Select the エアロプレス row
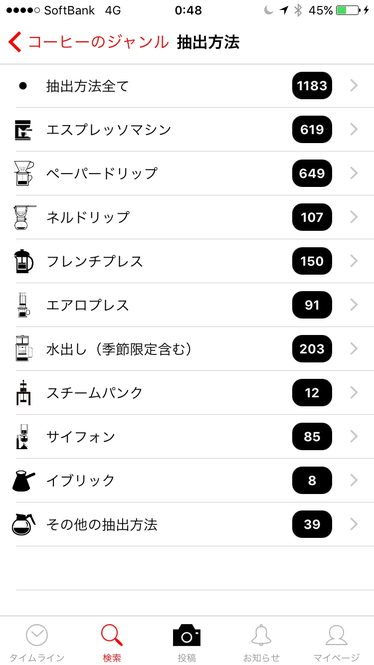Viewport: 374px width, 665px height. (187, 305)
